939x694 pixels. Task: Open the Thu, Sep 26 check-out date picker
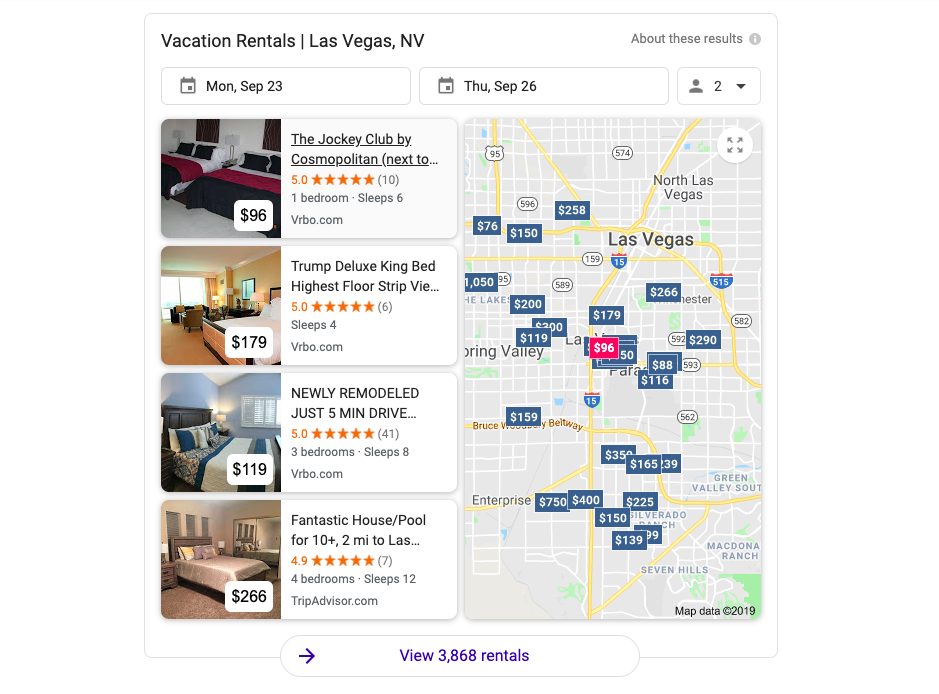point(543,86)
